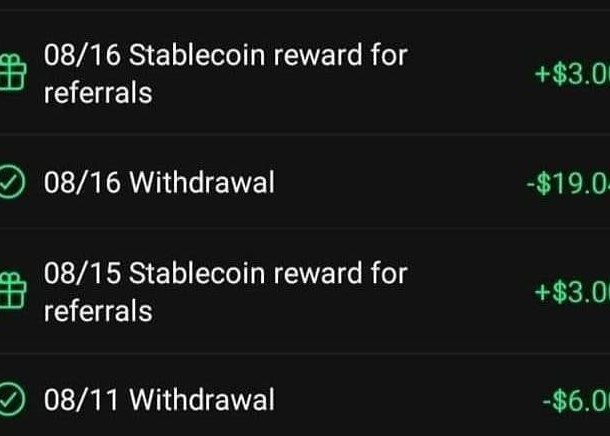Open the 08/16 Stablecoin reward for referrals transaction
Screen dimensions: 610x436
(x=225, y=74)
